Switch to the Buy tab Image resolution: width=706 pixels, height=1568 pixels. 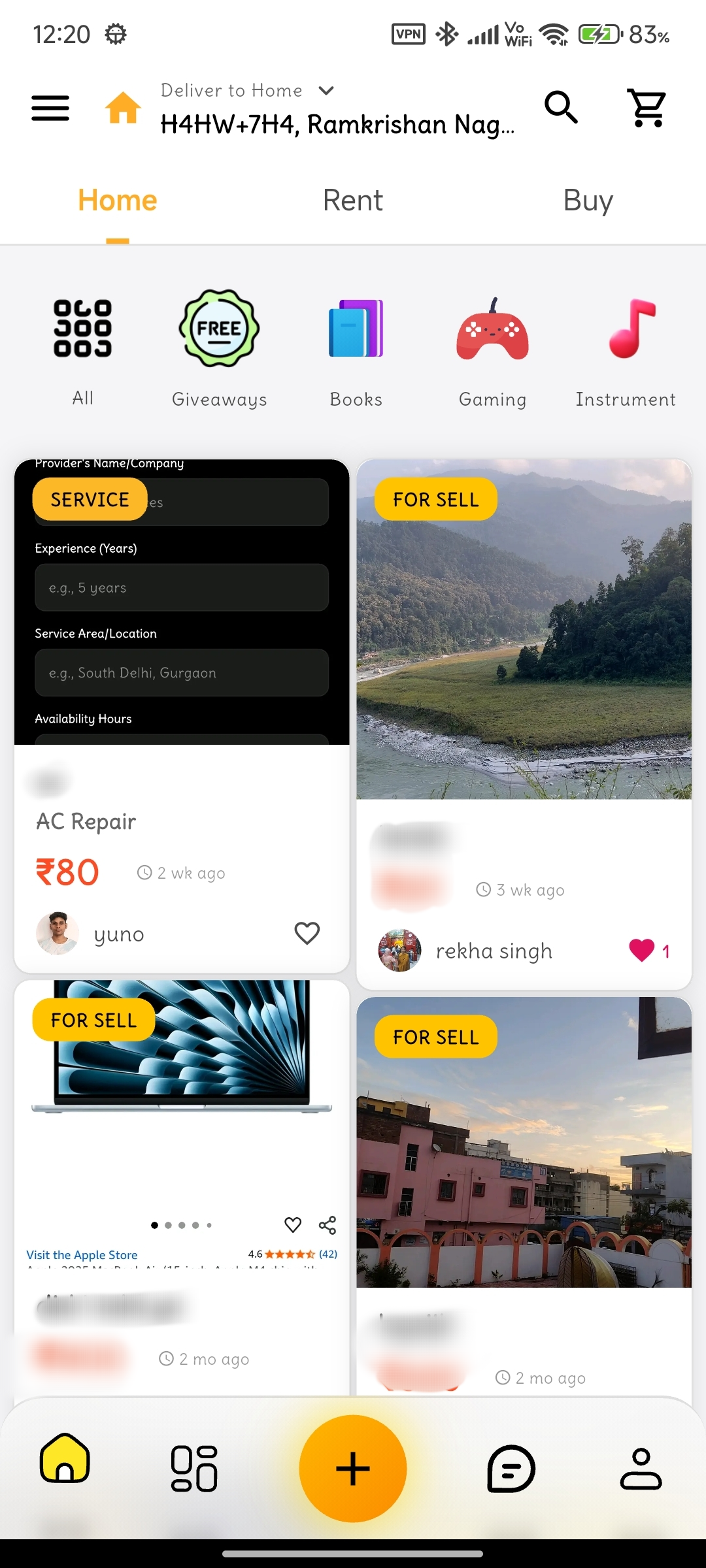(x=588, y=201)
